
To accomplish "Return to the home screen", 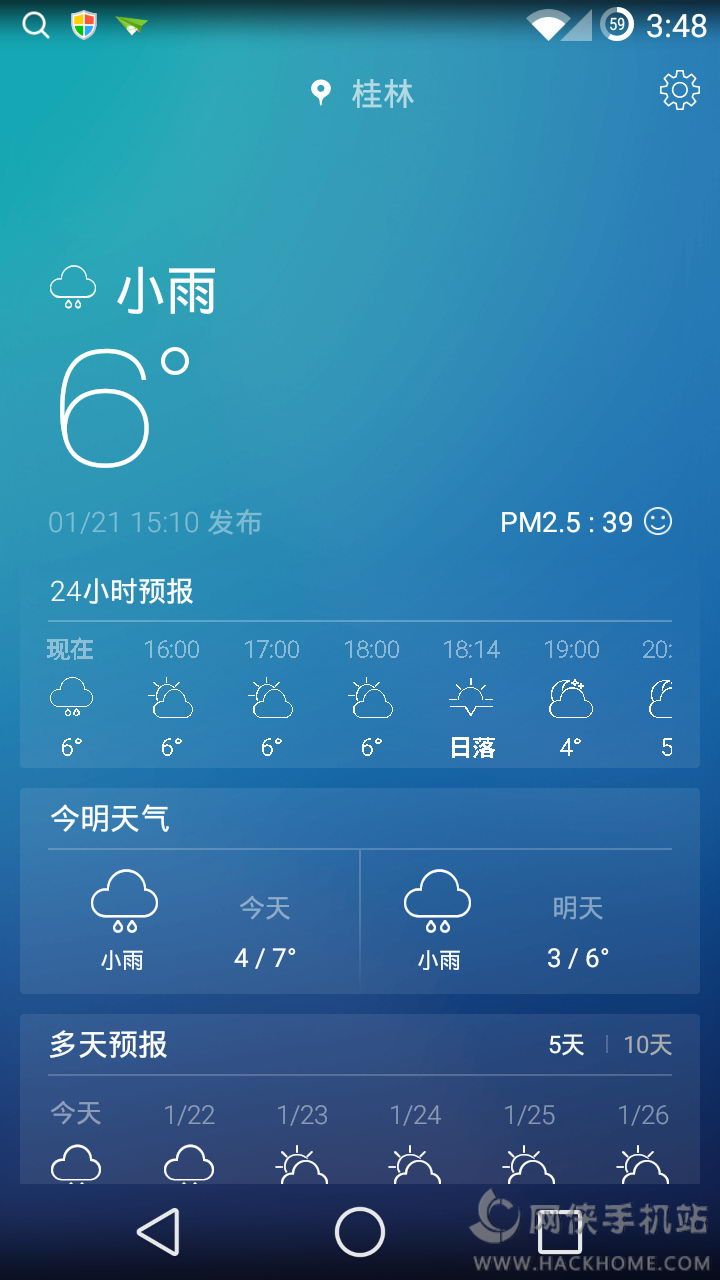I will (360, 1231).
